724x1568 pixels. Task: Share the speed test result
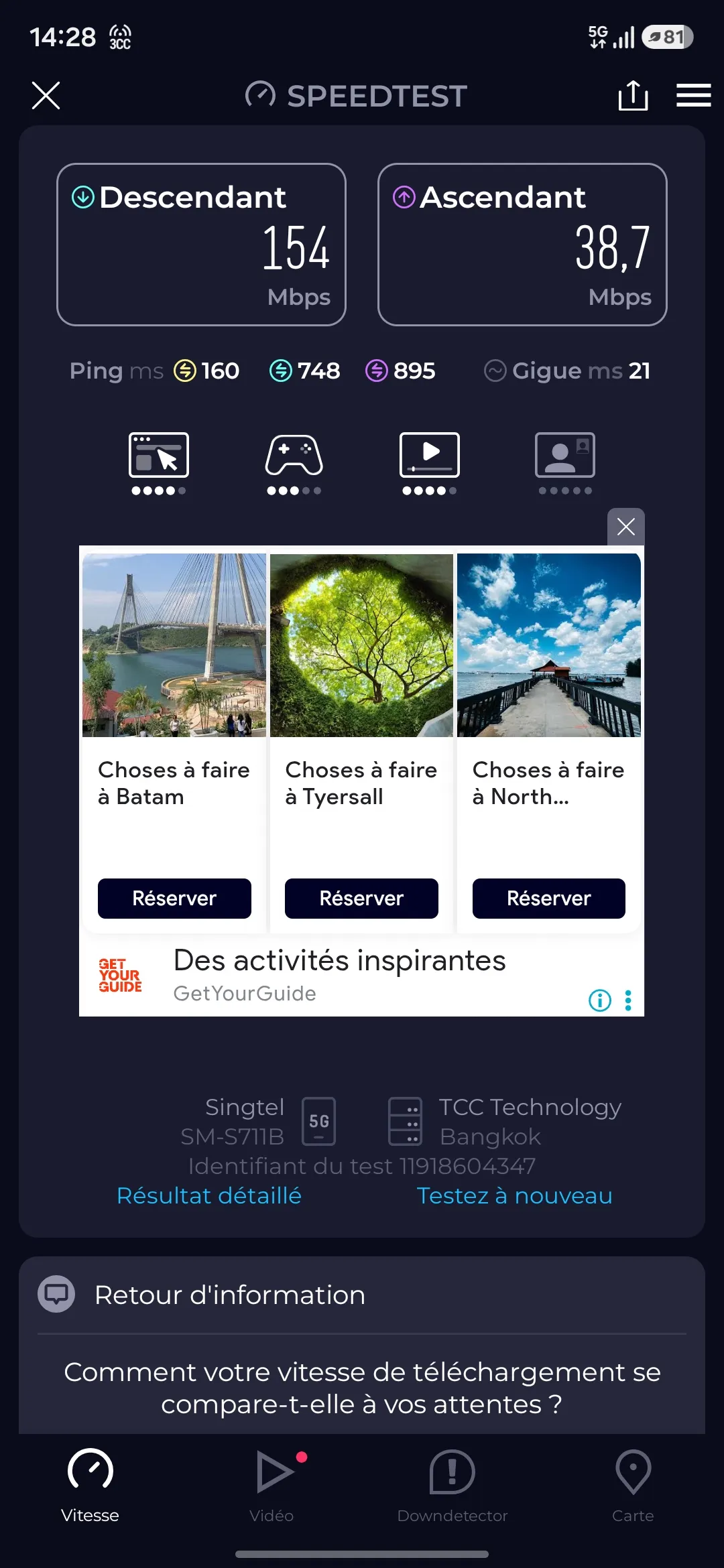tap(633, 95)
